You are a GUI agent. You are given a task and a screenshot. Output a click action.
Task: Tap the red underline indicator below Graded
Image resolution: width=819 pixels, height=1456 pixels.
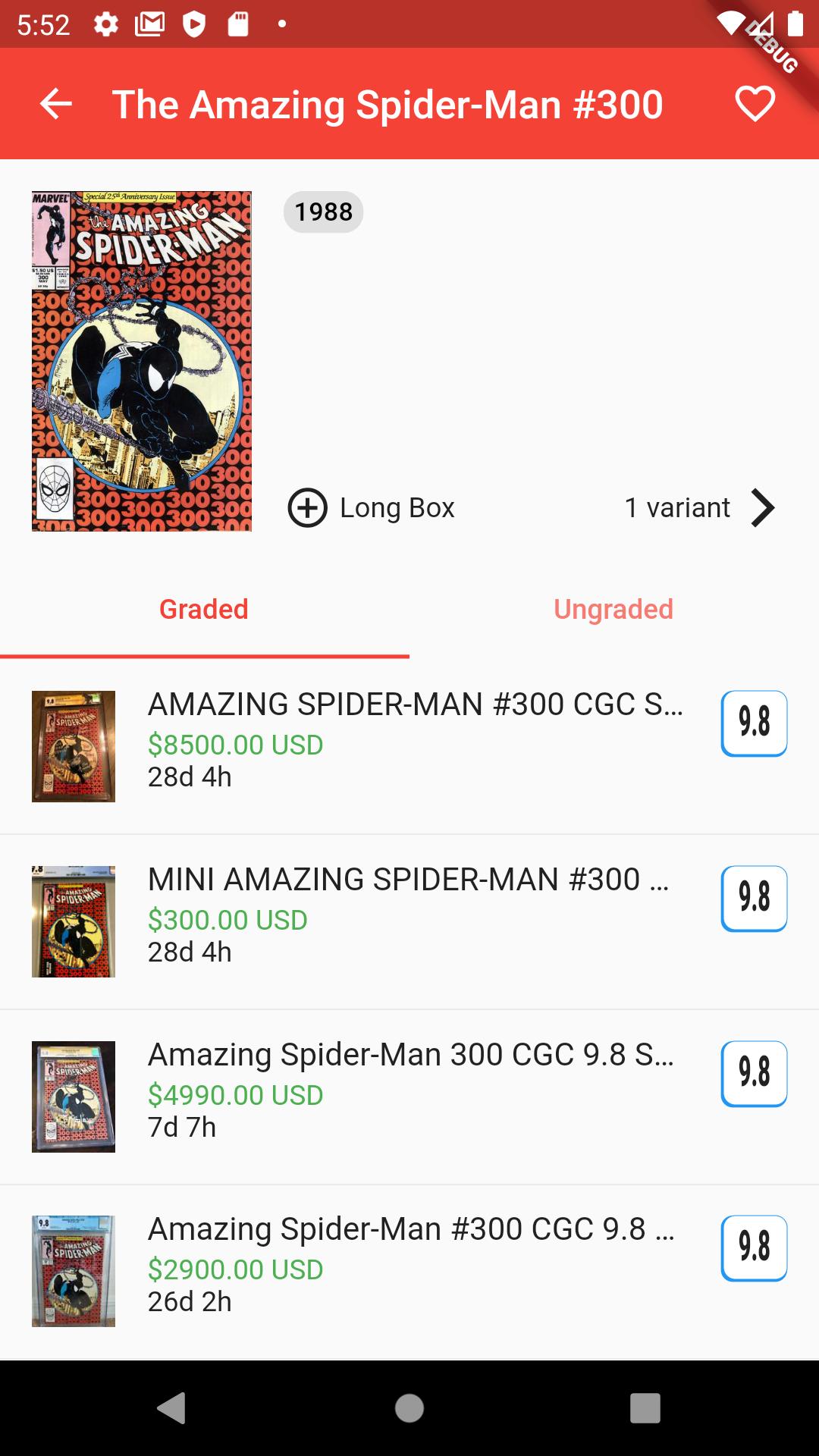(x=205, y=655)
